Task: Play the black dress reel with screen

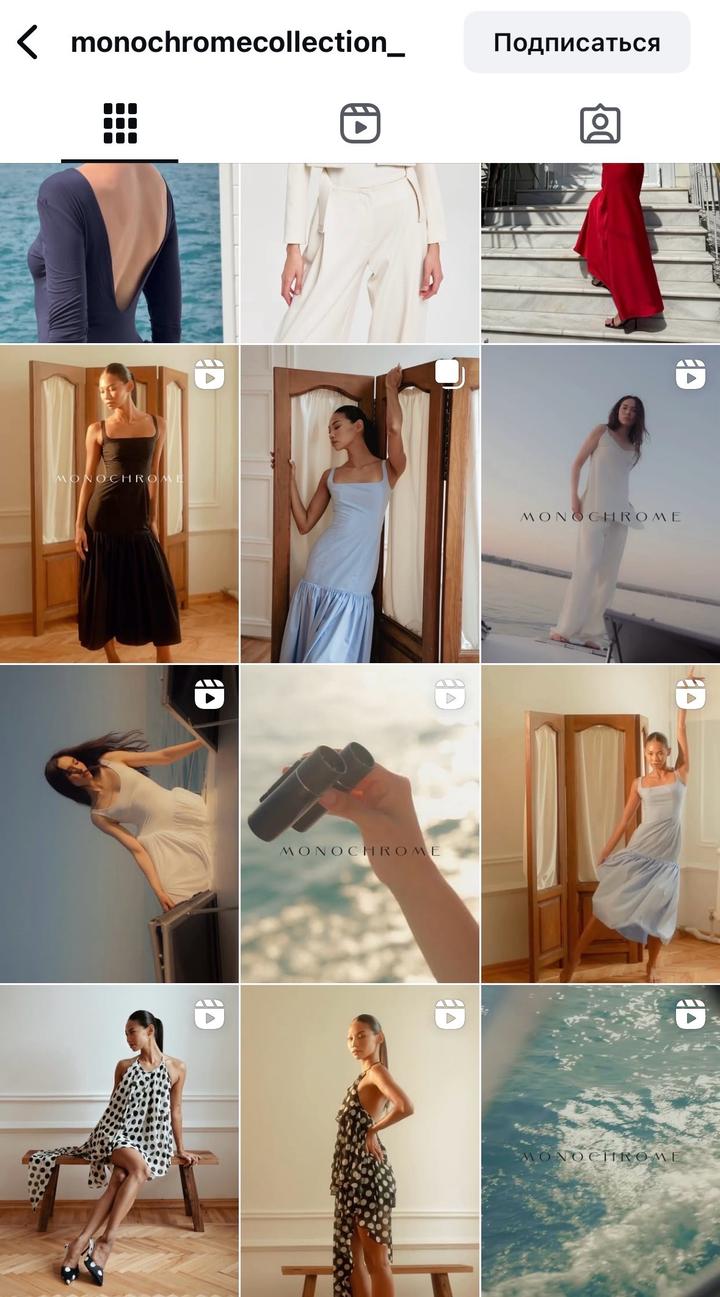Action: [119, 504]
